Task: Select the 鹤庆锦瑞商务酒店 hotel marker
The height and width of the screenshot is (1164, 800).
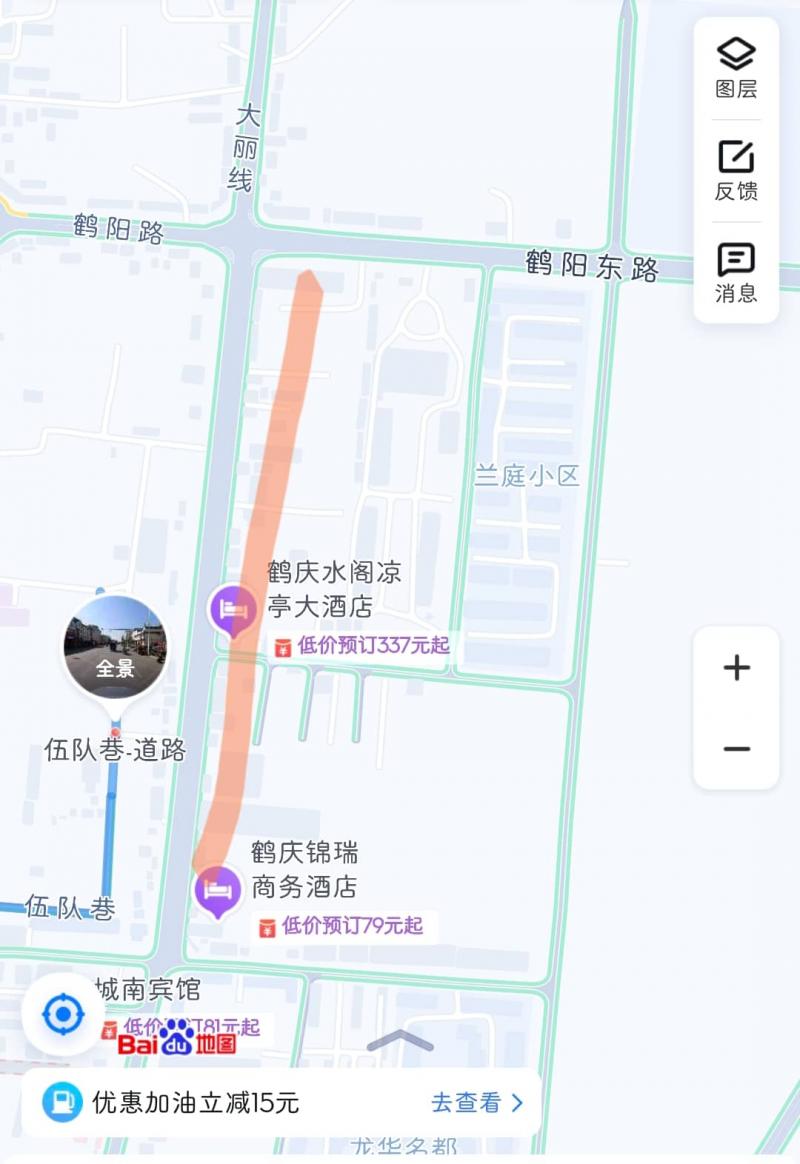Action: click(217, 889)
